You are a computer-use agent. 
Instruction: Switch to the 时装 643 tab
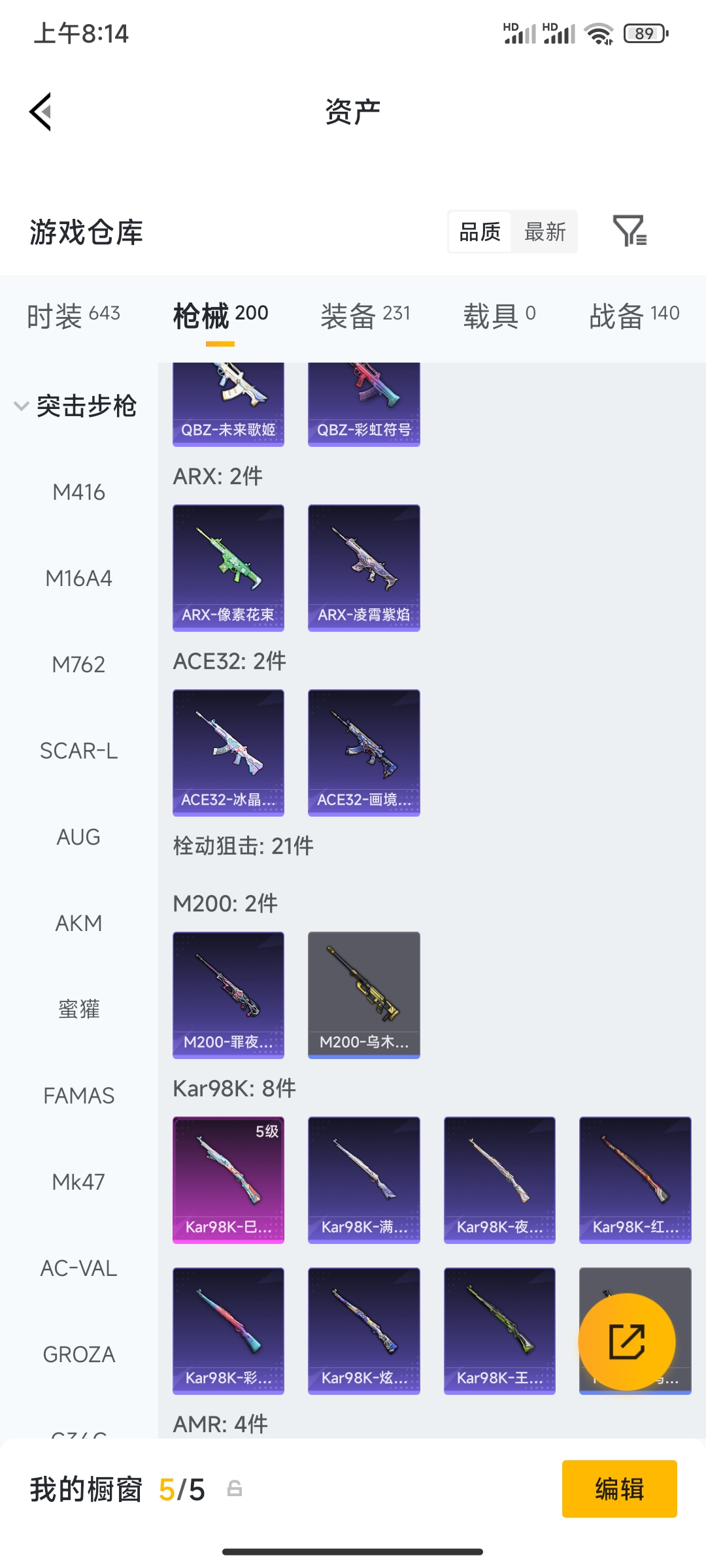point(73,316)
